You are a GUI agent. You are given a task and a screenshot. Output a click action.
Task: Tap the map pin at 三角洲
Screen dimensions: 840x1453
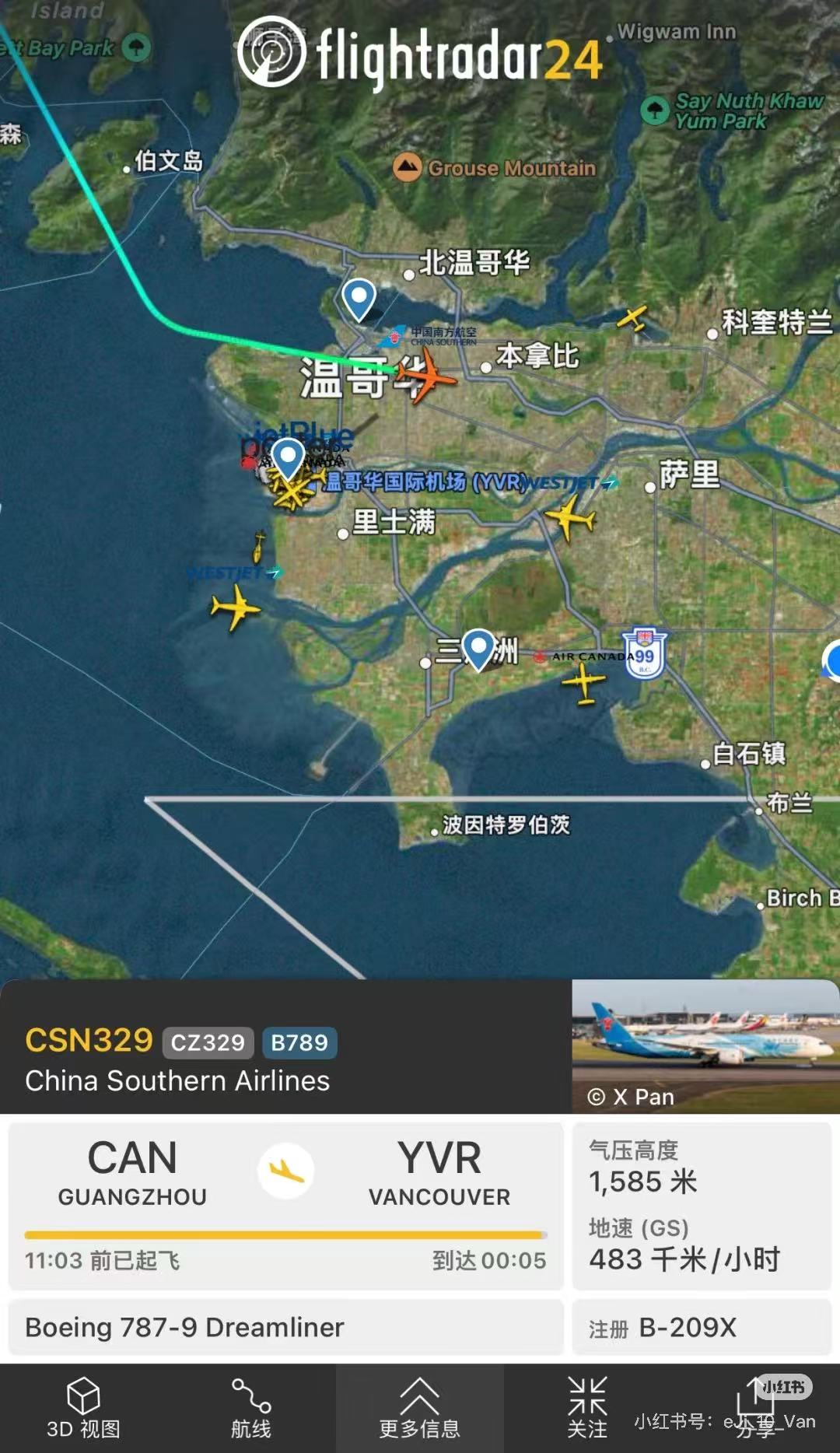pos(478,647)
